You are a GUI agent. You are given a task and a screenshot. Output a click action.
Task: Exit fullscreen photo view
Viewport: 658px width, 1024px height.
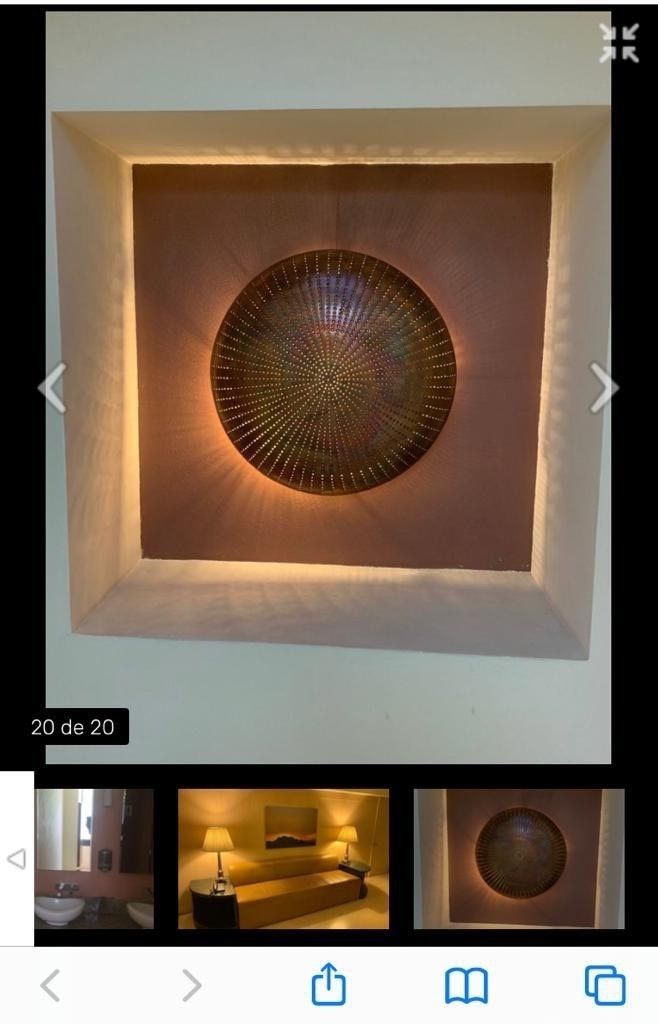(619, 43)
